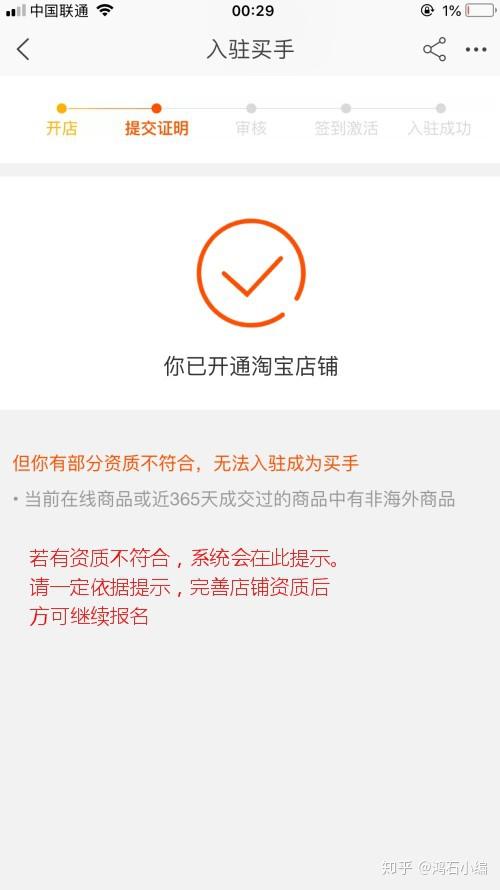This screenshot has height=890, width=500.
Task: Share this page via share icon
Action: 434,49
